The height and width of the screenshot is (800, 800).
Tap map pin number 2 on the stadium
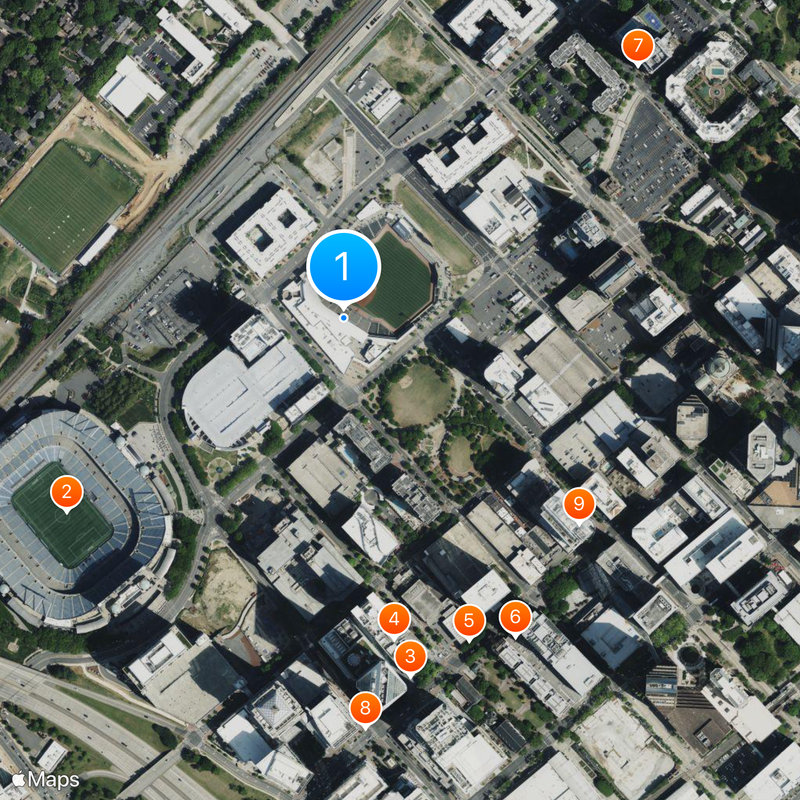[x=67, y=492]
